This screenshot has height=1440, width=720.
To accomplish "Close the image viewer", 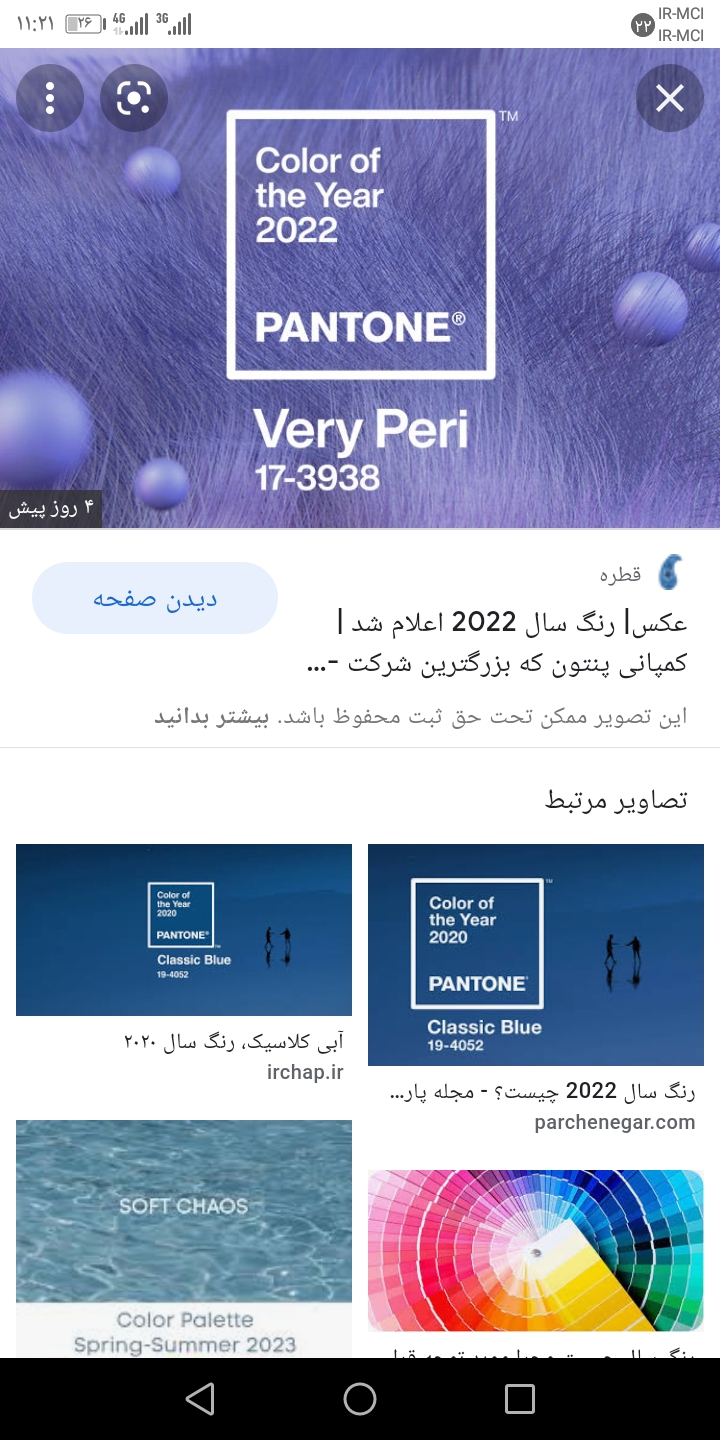I will click(x=669, y=98).
